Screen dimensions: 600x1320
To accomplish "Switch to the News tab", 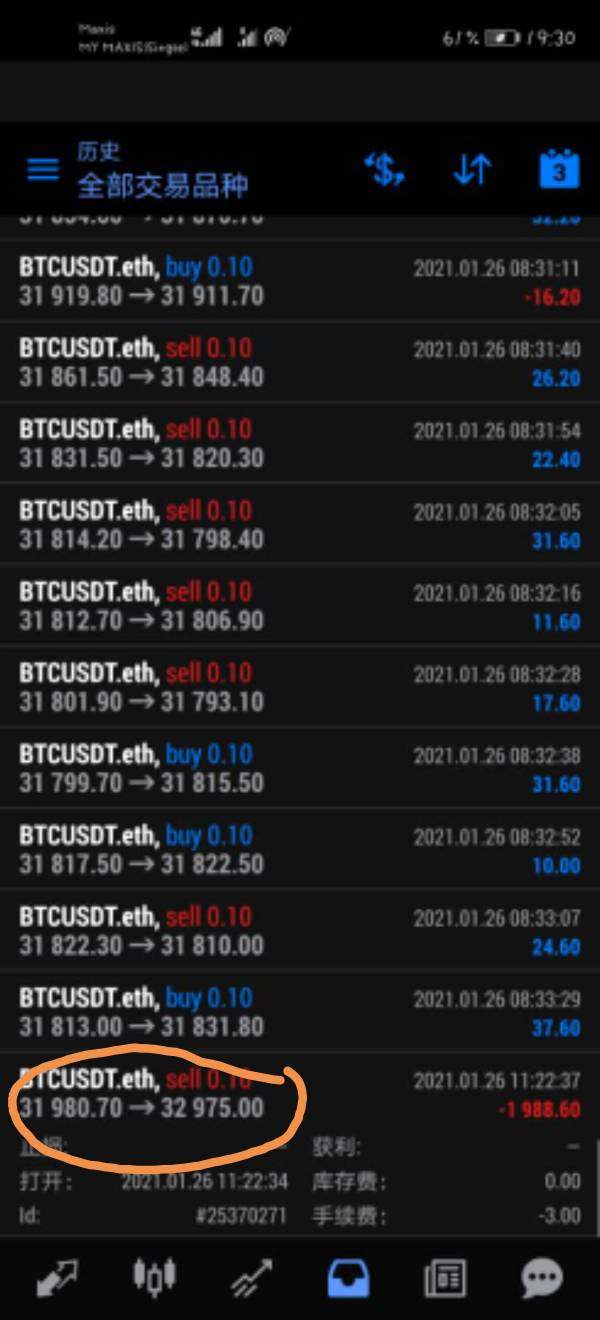I will click(x=445, y=1277).
